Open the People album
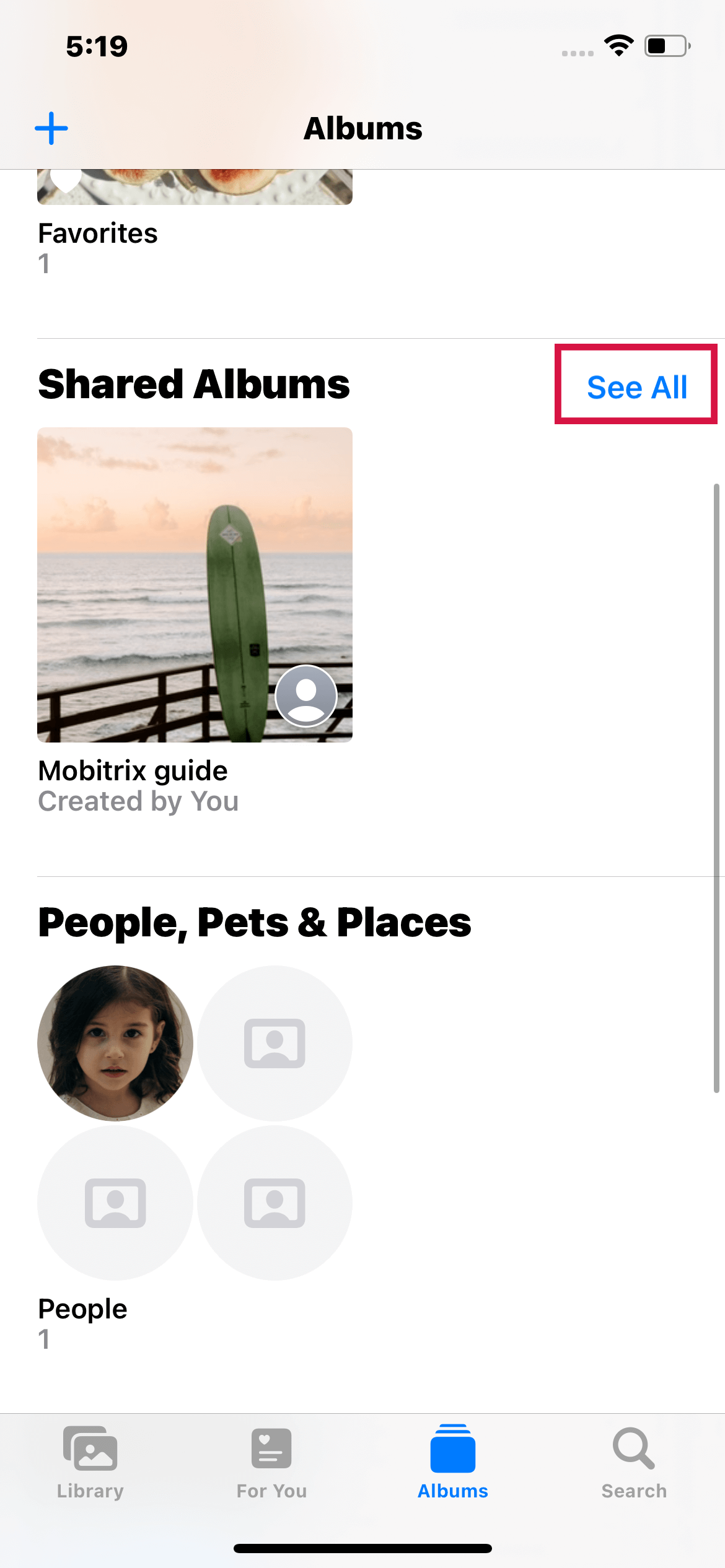The width and height of the screenshot is (725, 1568). click(195, 1122)
